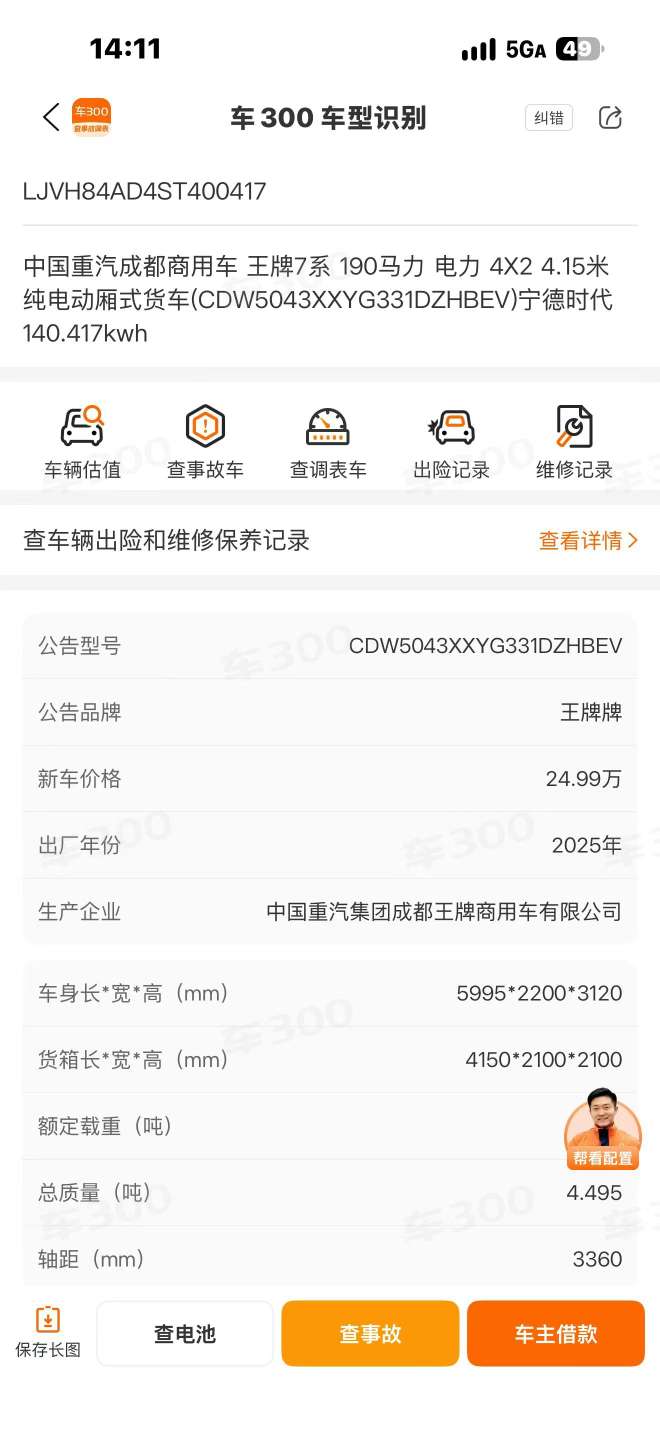Tap the 帮看配置 floating assistant
Screen dimensions: 660x1434
pyautogui.click(x=603, y=1129)
